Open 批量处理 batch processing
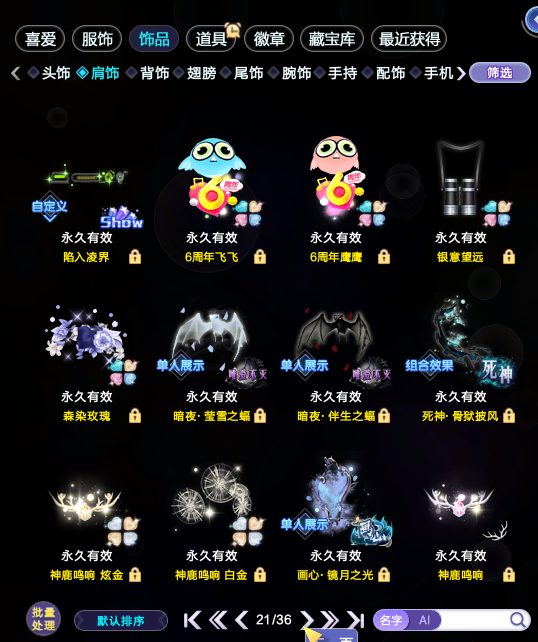Image resolution: width=538 pixels, height=642 pixels. 43,619
